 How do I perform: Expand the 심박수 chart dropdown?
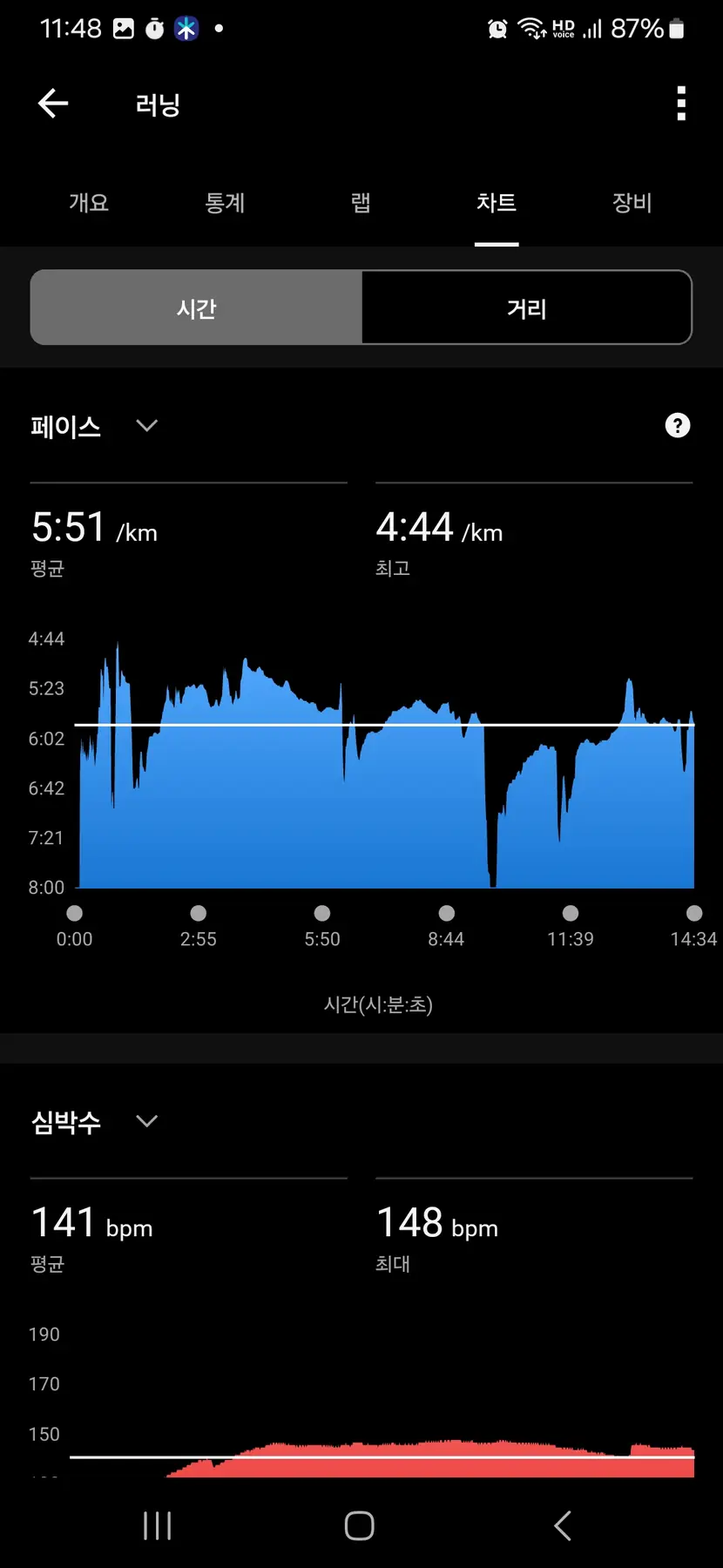[x=146, y=1121]
